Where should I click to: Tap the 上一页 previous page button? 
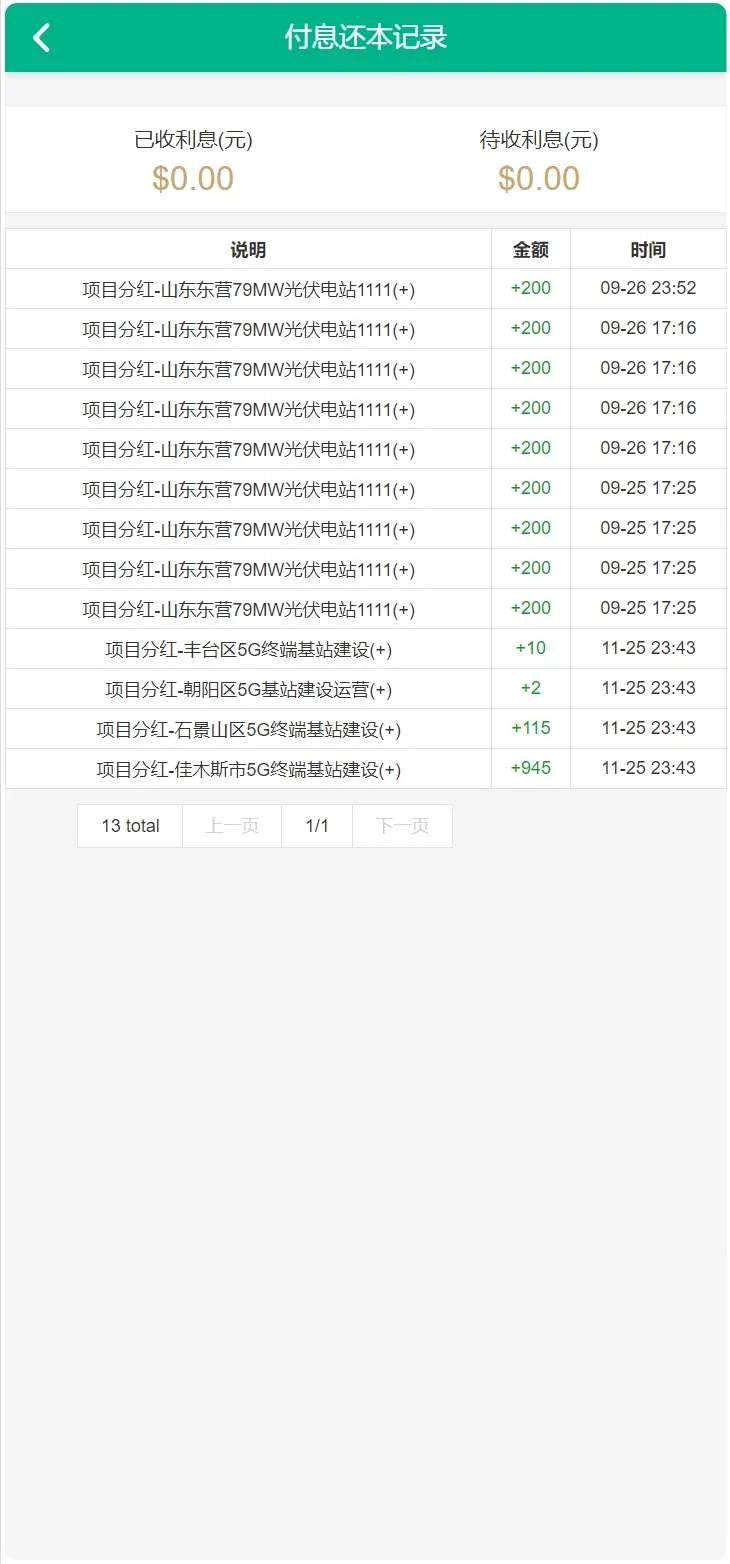[232, 826]
